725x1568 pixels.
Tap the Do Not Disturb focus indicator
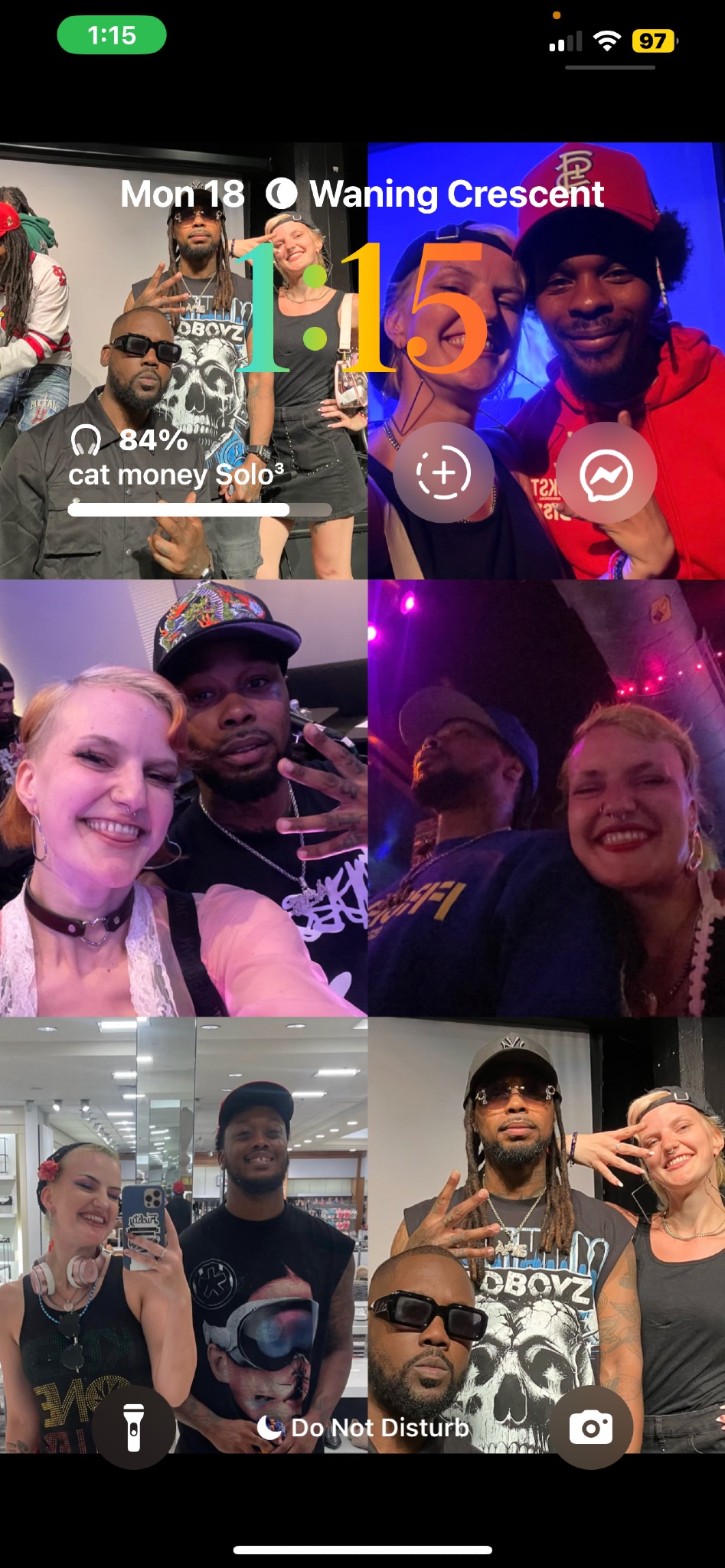coord(363,1428)
